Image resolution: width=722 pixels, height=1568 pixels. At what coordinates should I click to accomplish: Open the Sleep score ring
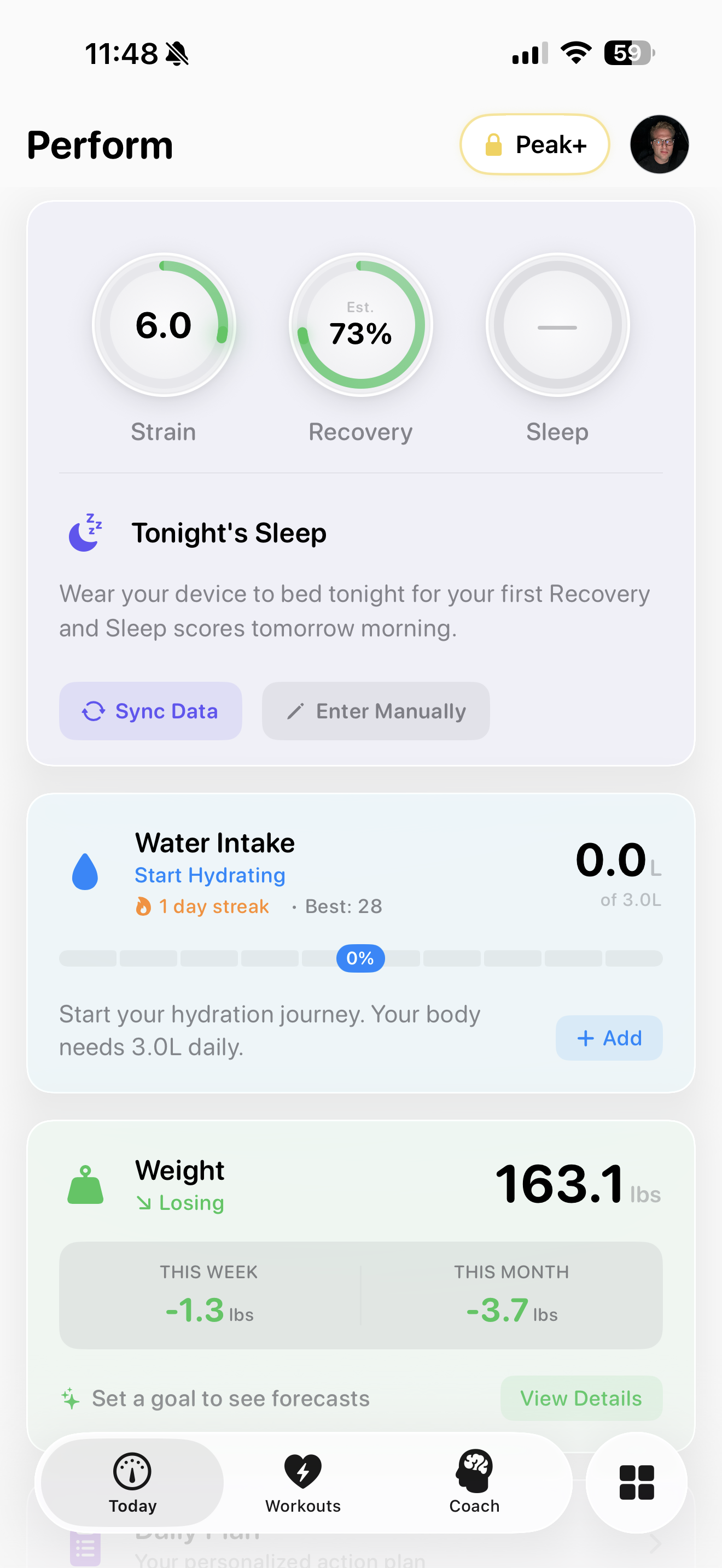[557, 325]
